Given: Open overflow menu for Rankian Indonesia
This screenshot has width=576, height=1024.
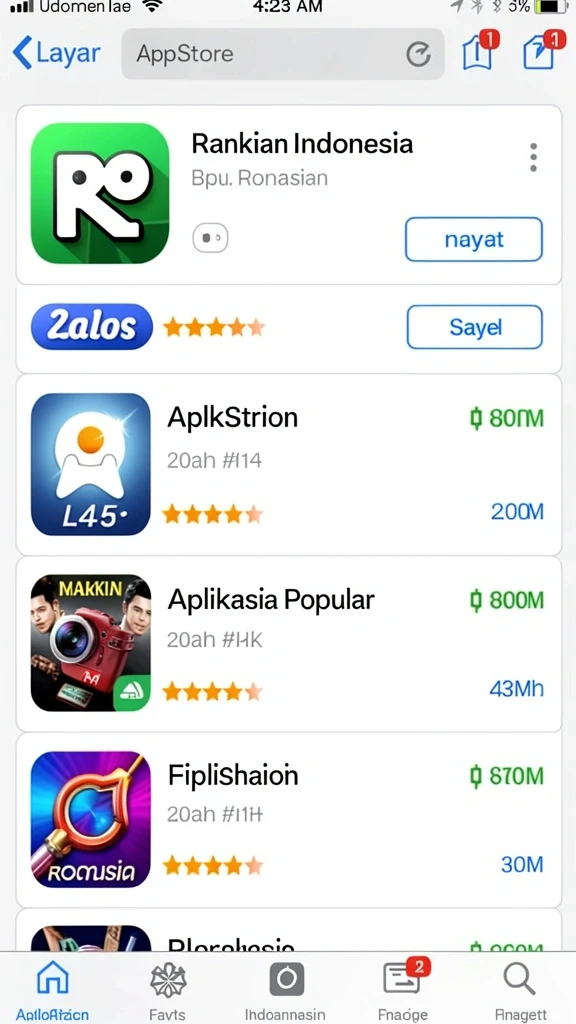Looking at the screenshot, I should point(534,157).
